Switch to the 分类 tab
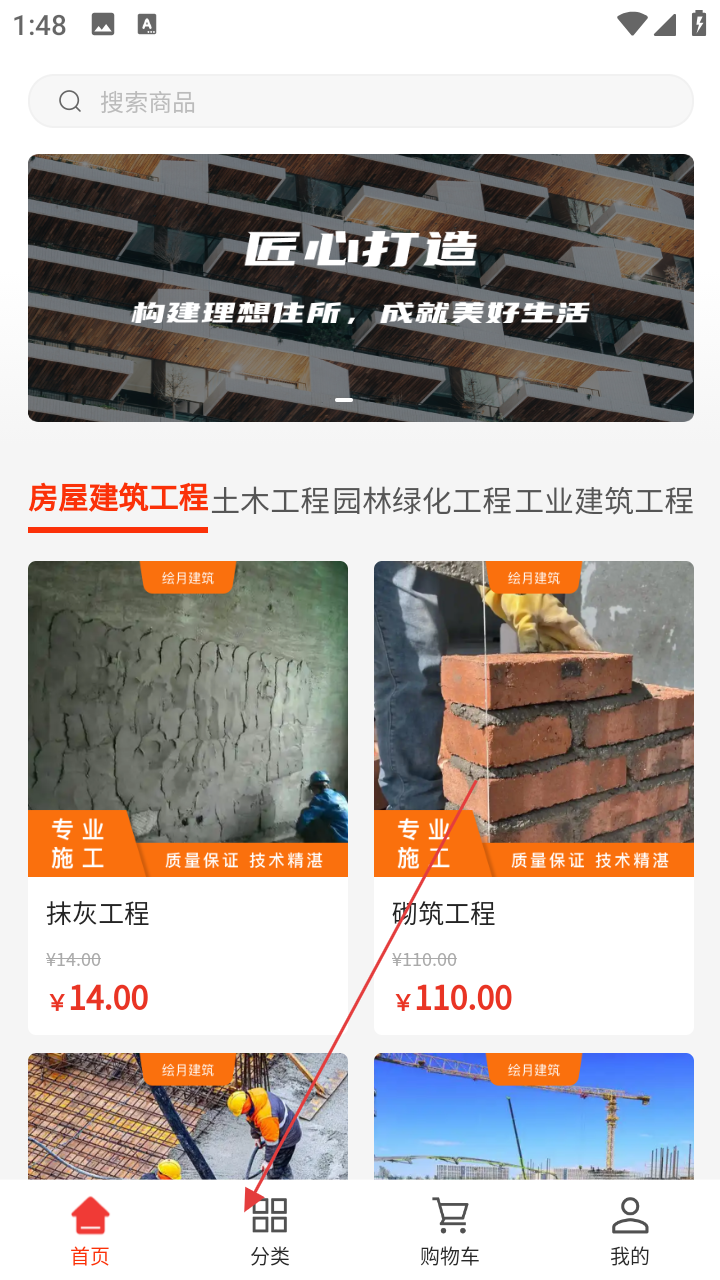 [x=270, y=1231]
